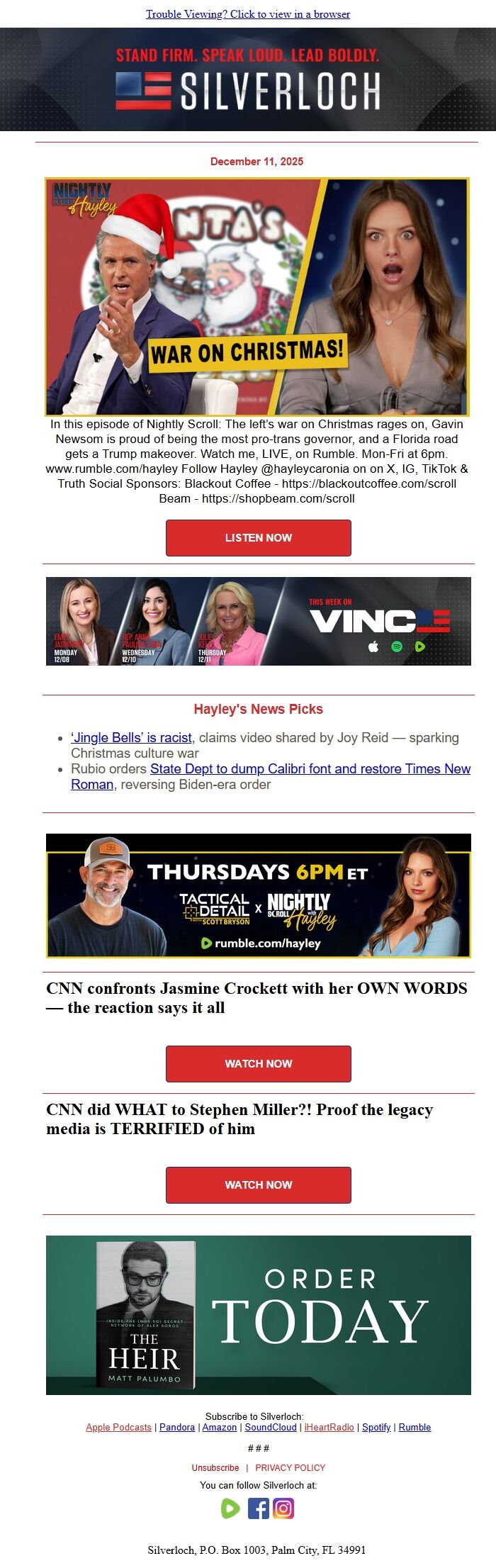Unsubscribe from this newsletter
496x1568 pixels.
(215, 1468)
